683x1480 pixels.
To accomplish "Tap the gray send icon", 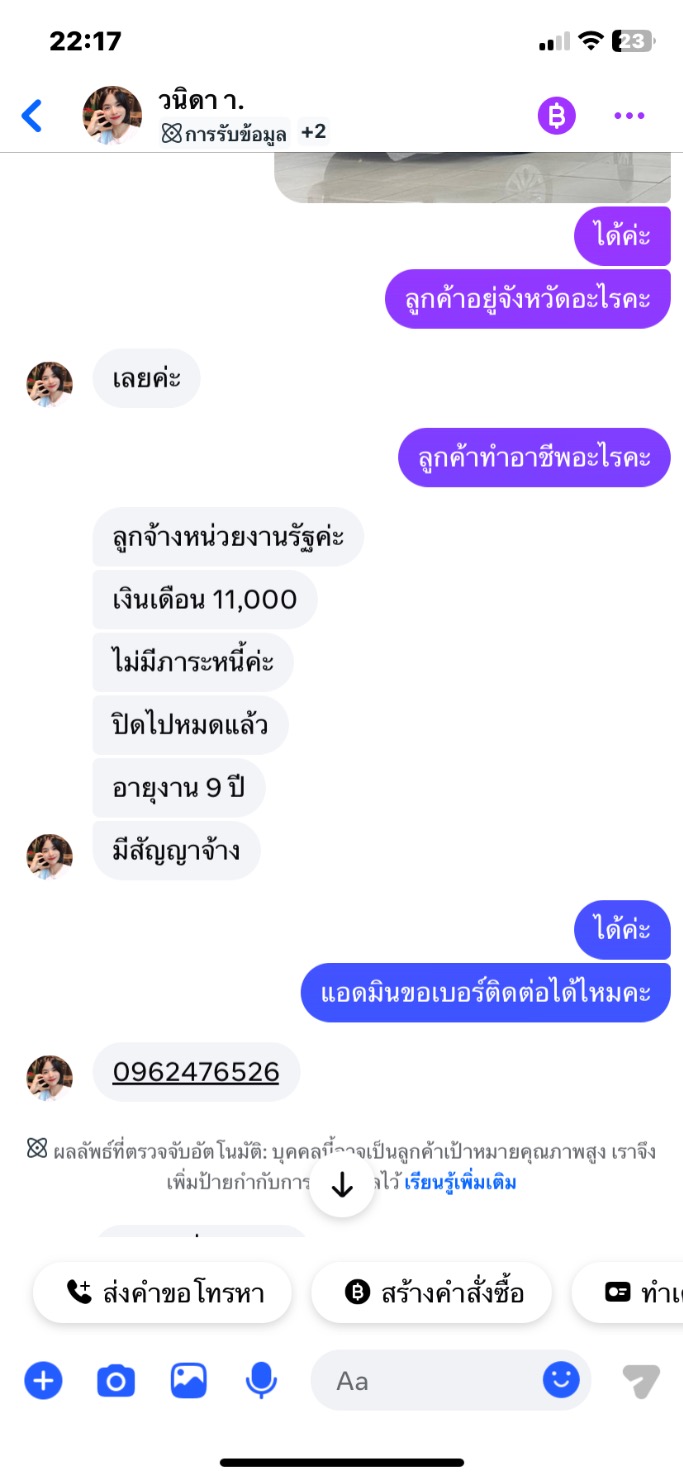I will [x=640, y=1381].
